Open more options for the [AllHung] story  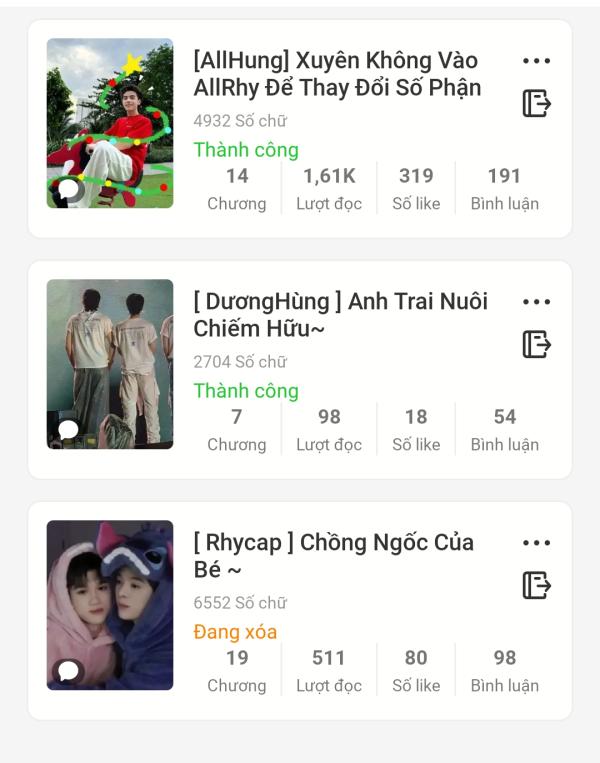(537, 61)
